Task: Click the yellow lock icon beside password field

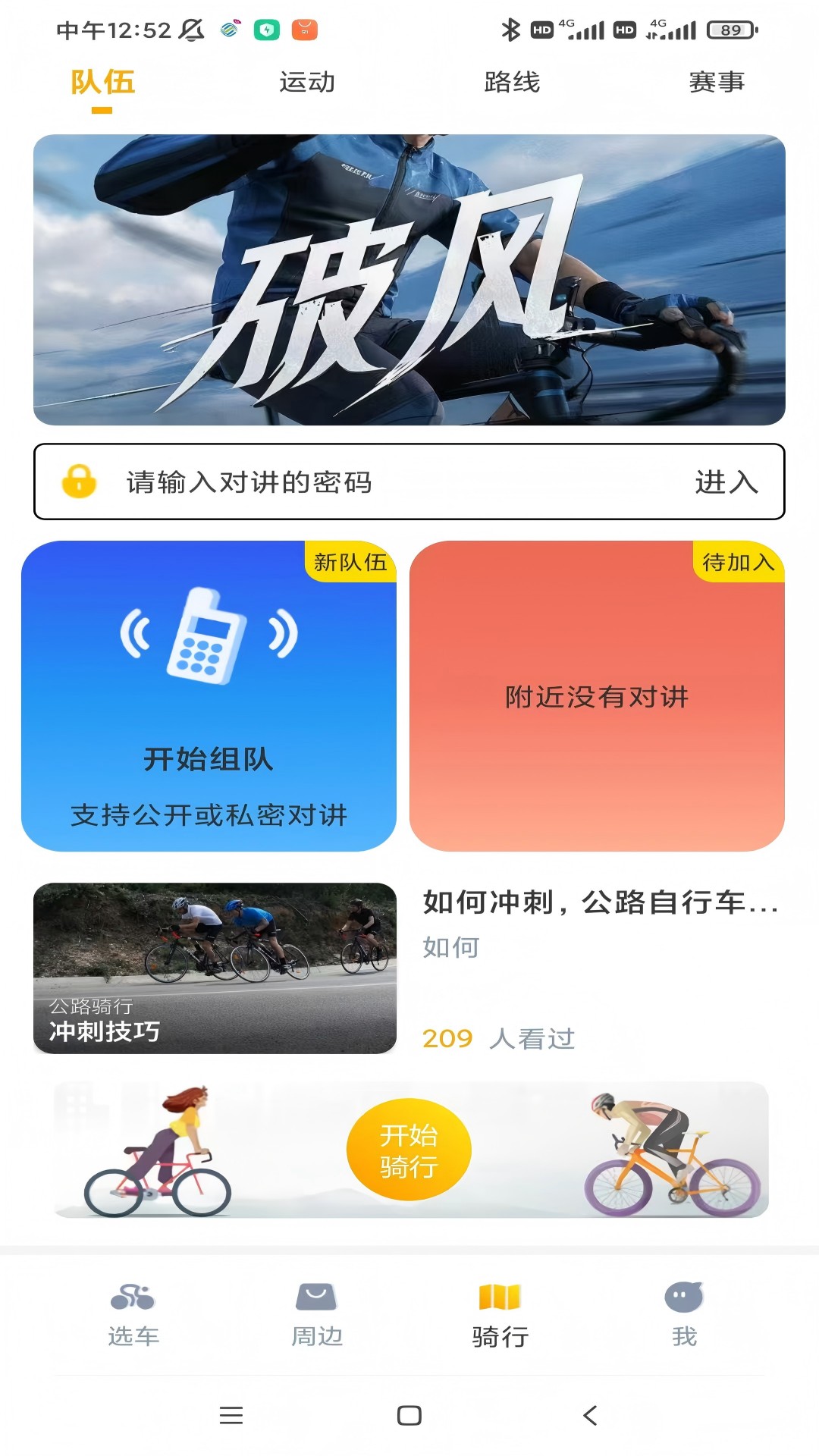Action: 81,480
